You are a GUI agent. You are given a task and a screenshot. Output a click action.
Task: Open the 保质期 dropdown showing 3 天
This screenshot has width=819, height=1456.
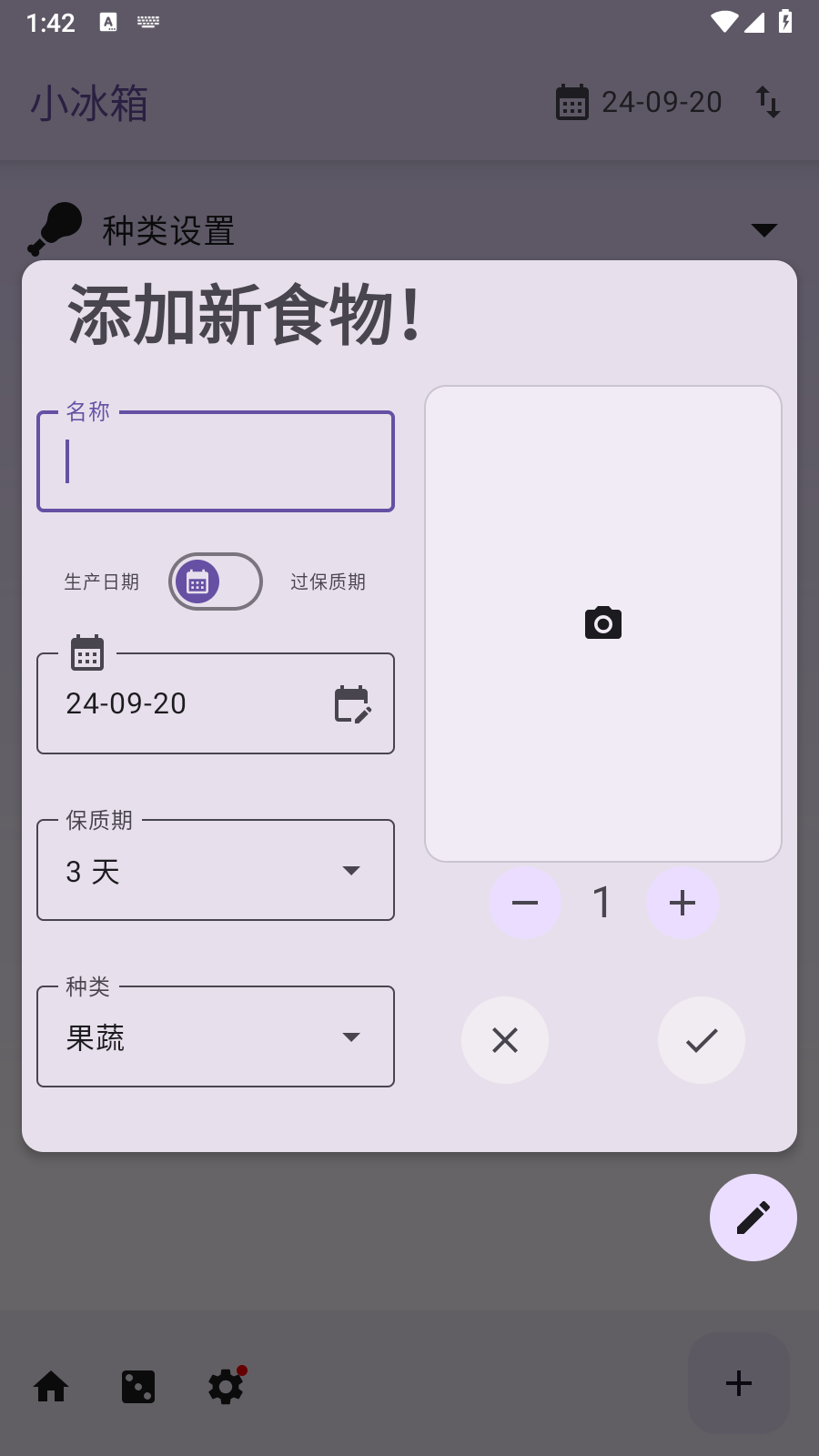(215, 869)
